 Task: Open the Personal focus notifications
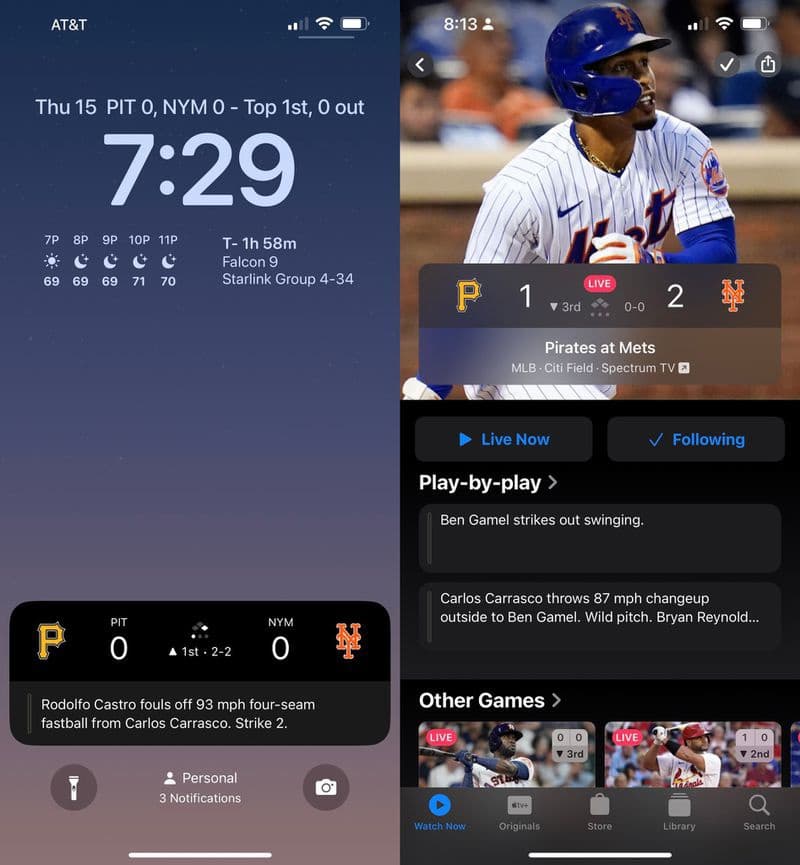pyautogui.click(x=200, y=787)
